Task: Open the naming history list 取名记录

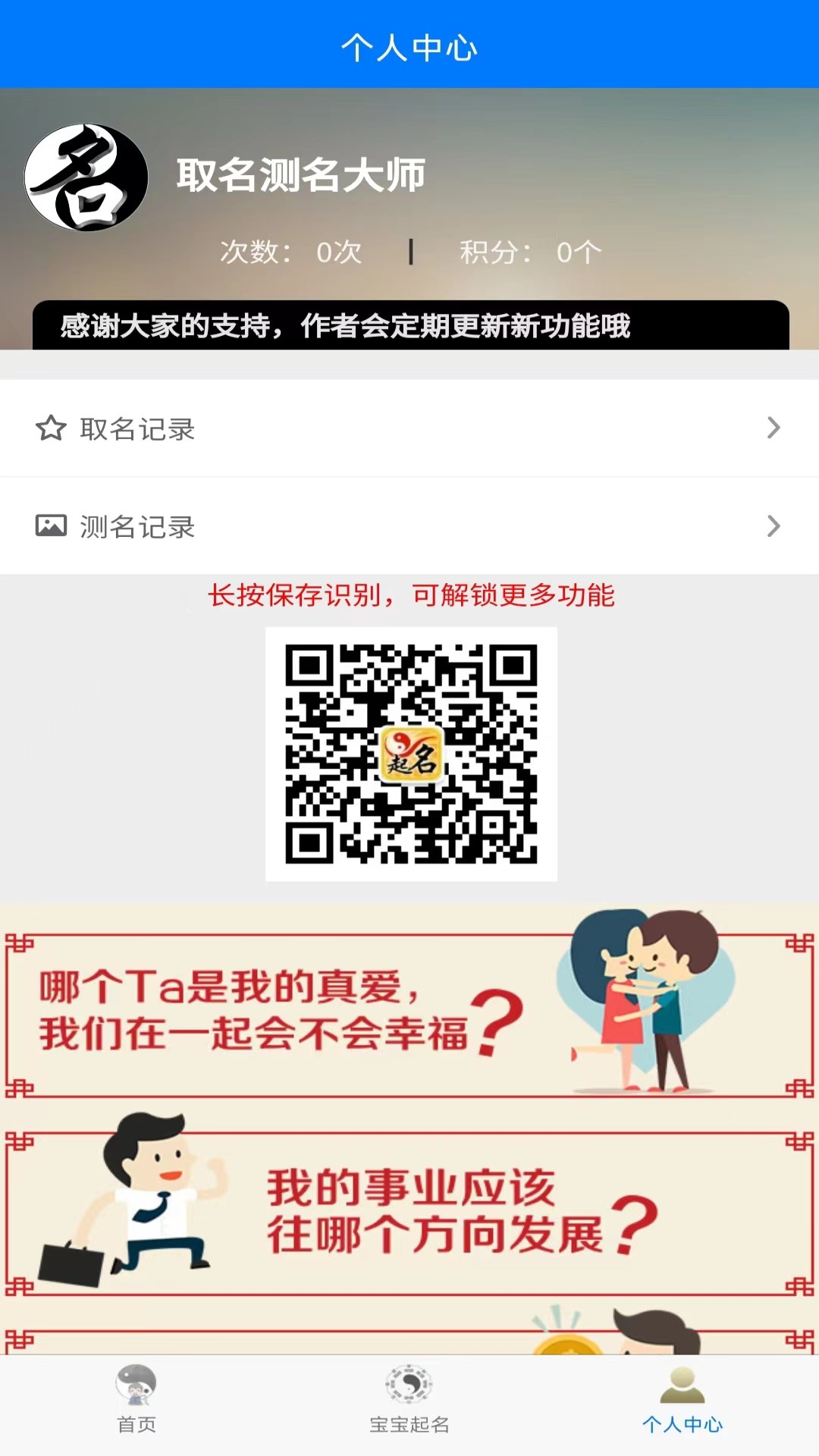Action: click(136, 428)
